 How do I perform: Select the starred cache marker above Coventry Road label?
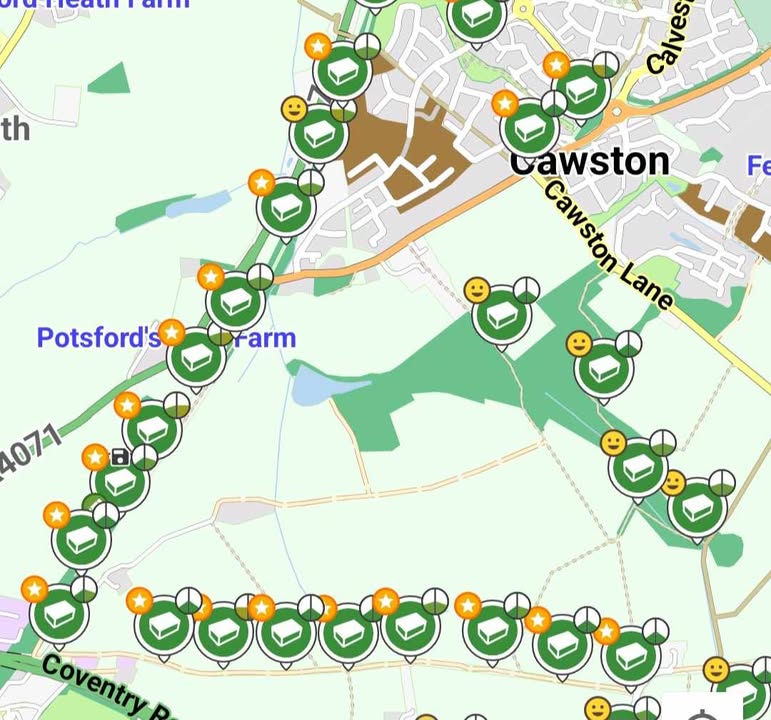60,613
